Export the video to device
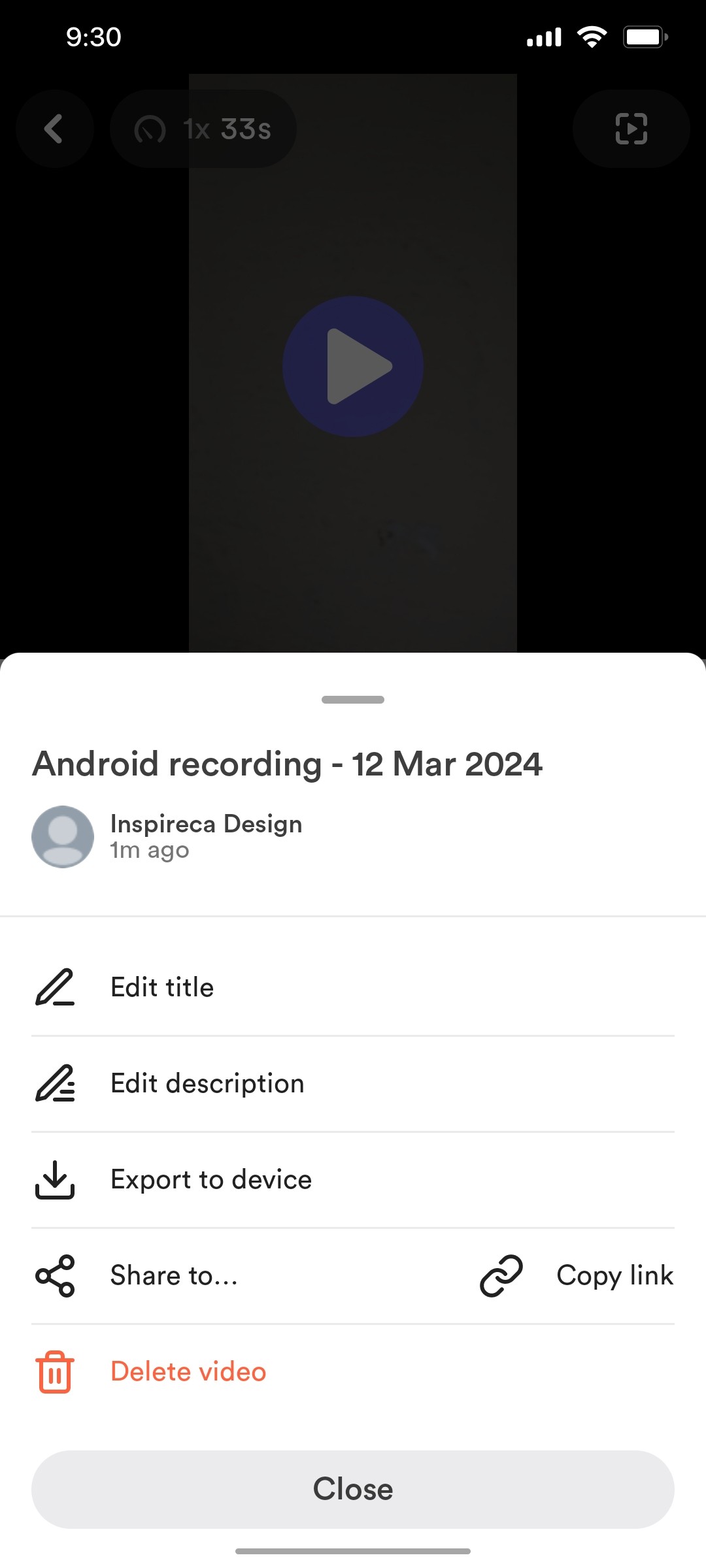Image resolution: width=706 pixels, height=1568 pixels. pos(210,1179)
